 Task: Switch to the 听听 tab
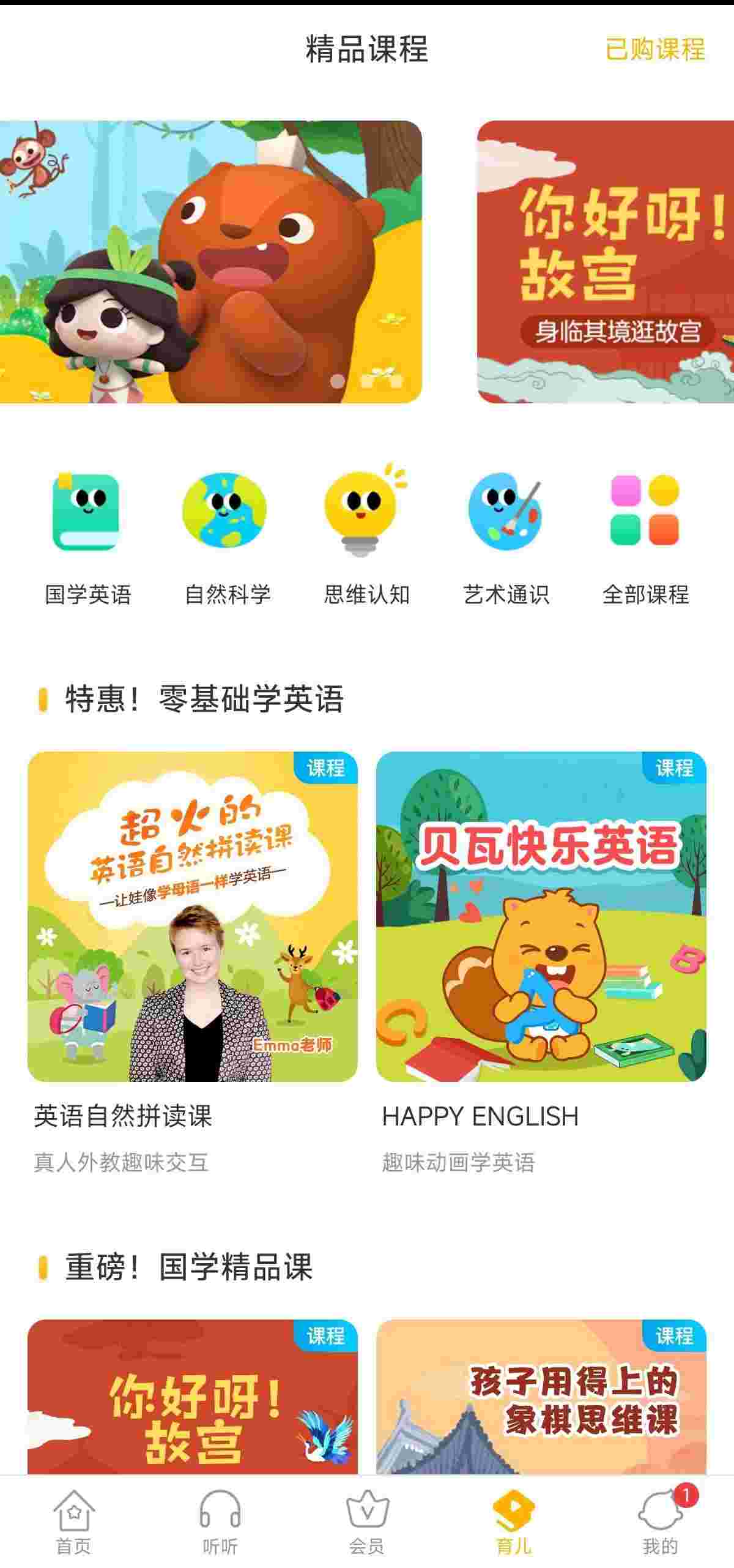(x=220, y=1522)
